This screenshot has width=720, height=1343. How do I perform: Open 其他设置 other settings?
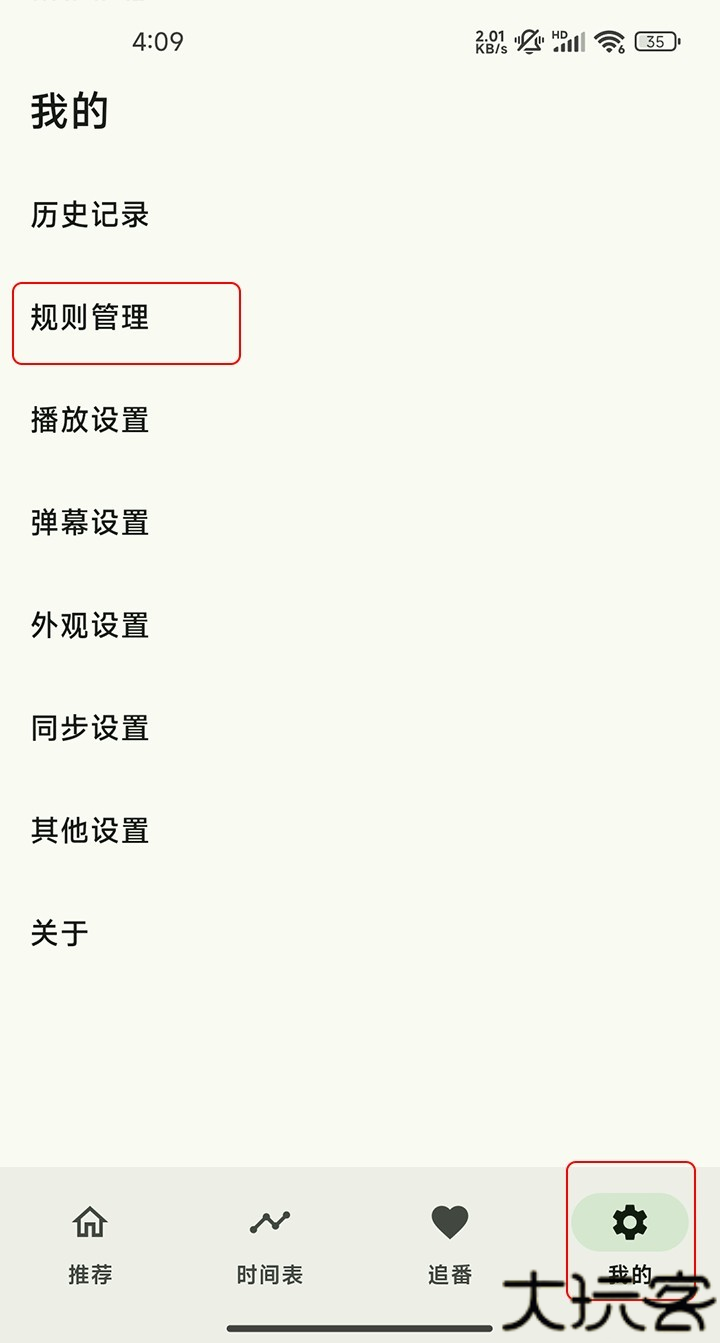click(x=90, y=831)
